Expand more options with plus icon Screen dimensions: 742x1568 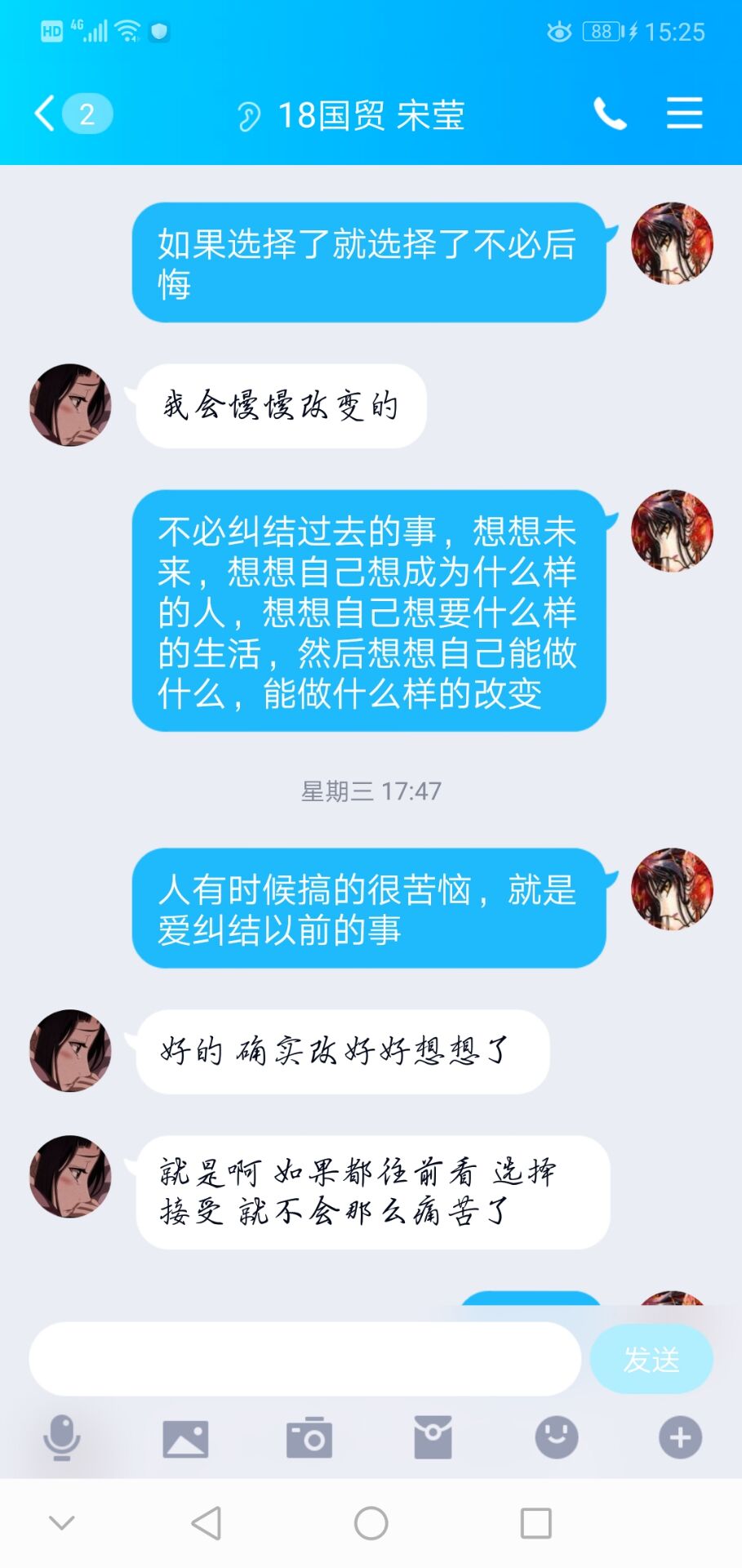pyautogui.click(x=680, y=1438)
